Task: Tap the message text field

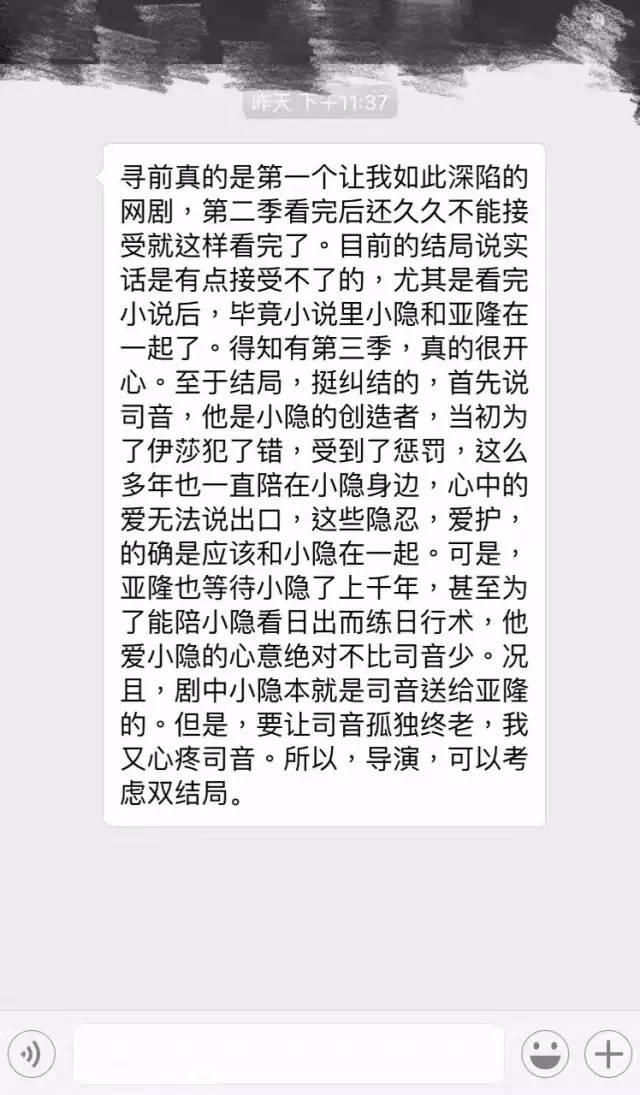Action: coord(289,1054)
